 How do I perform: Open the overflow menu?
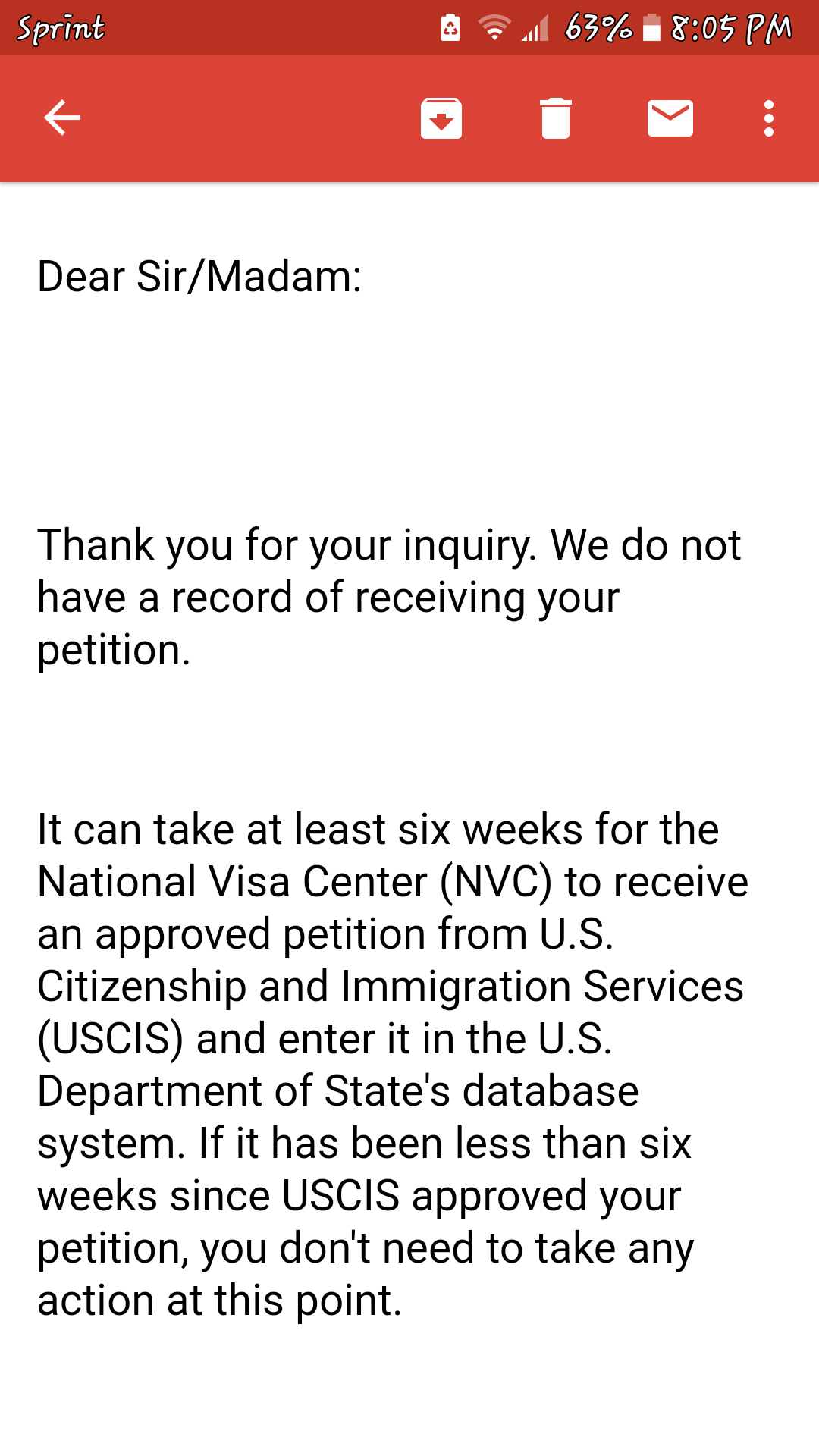tap(769, 118)
